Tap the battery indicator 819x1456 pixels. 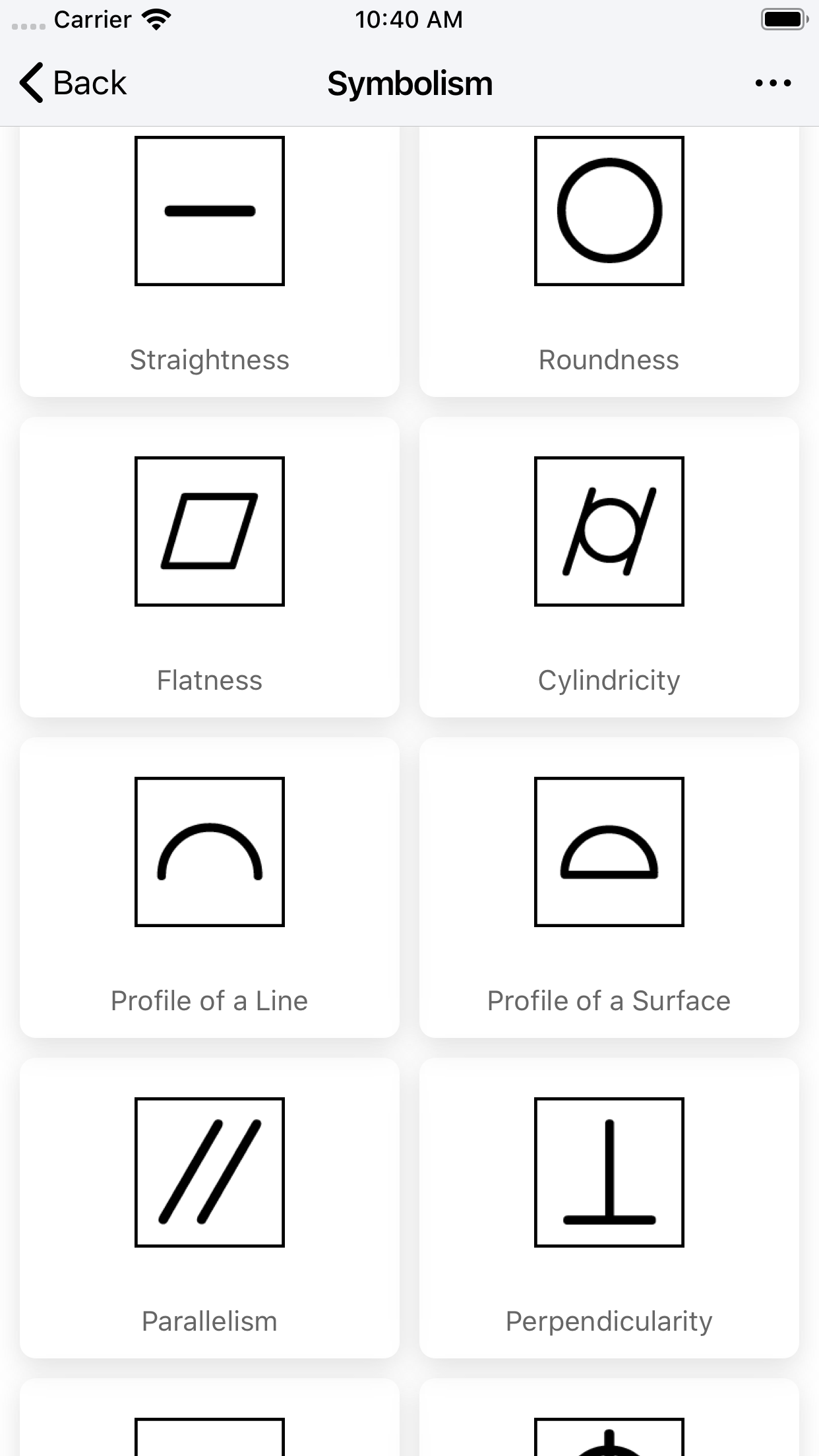(x=783, y=18)
